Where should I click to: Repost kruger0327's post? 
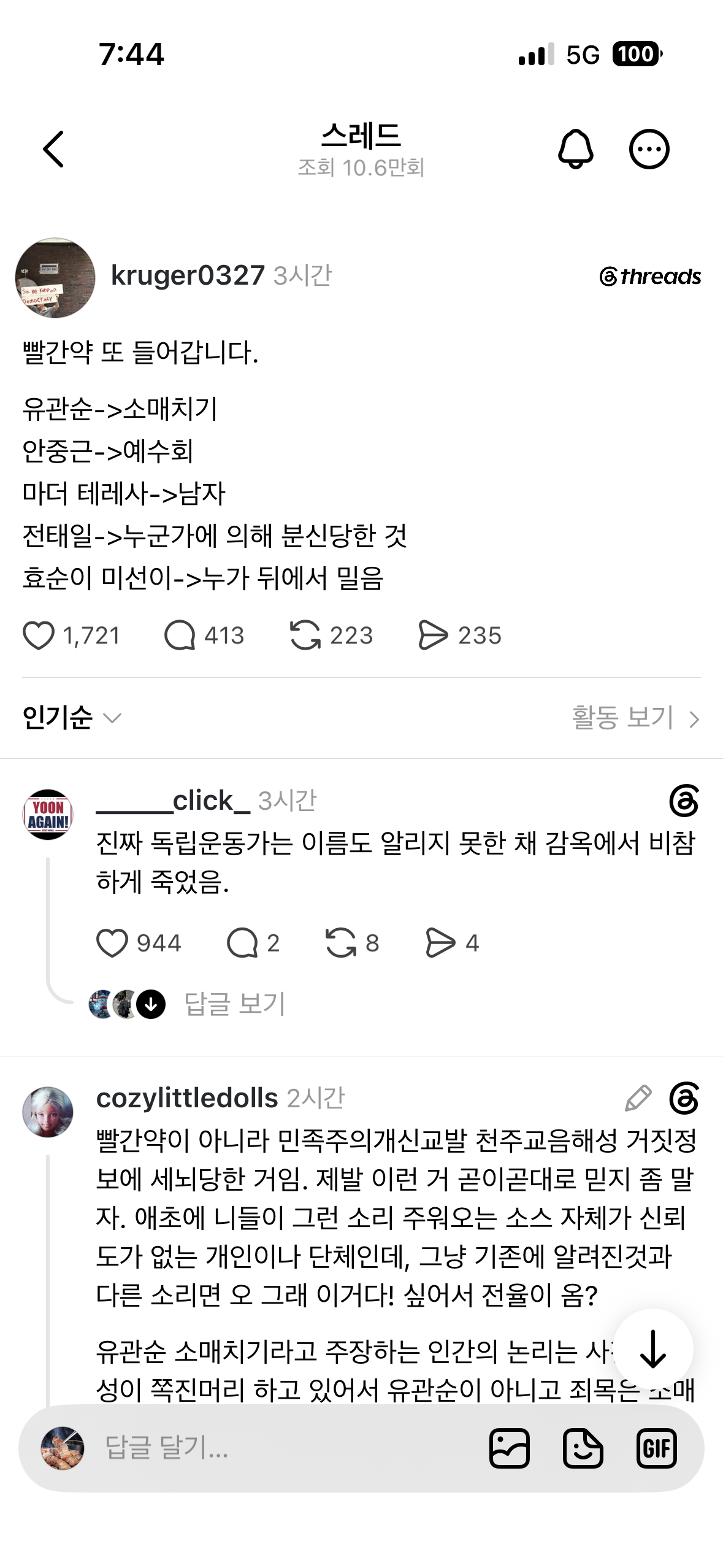(x=305, y=636)
